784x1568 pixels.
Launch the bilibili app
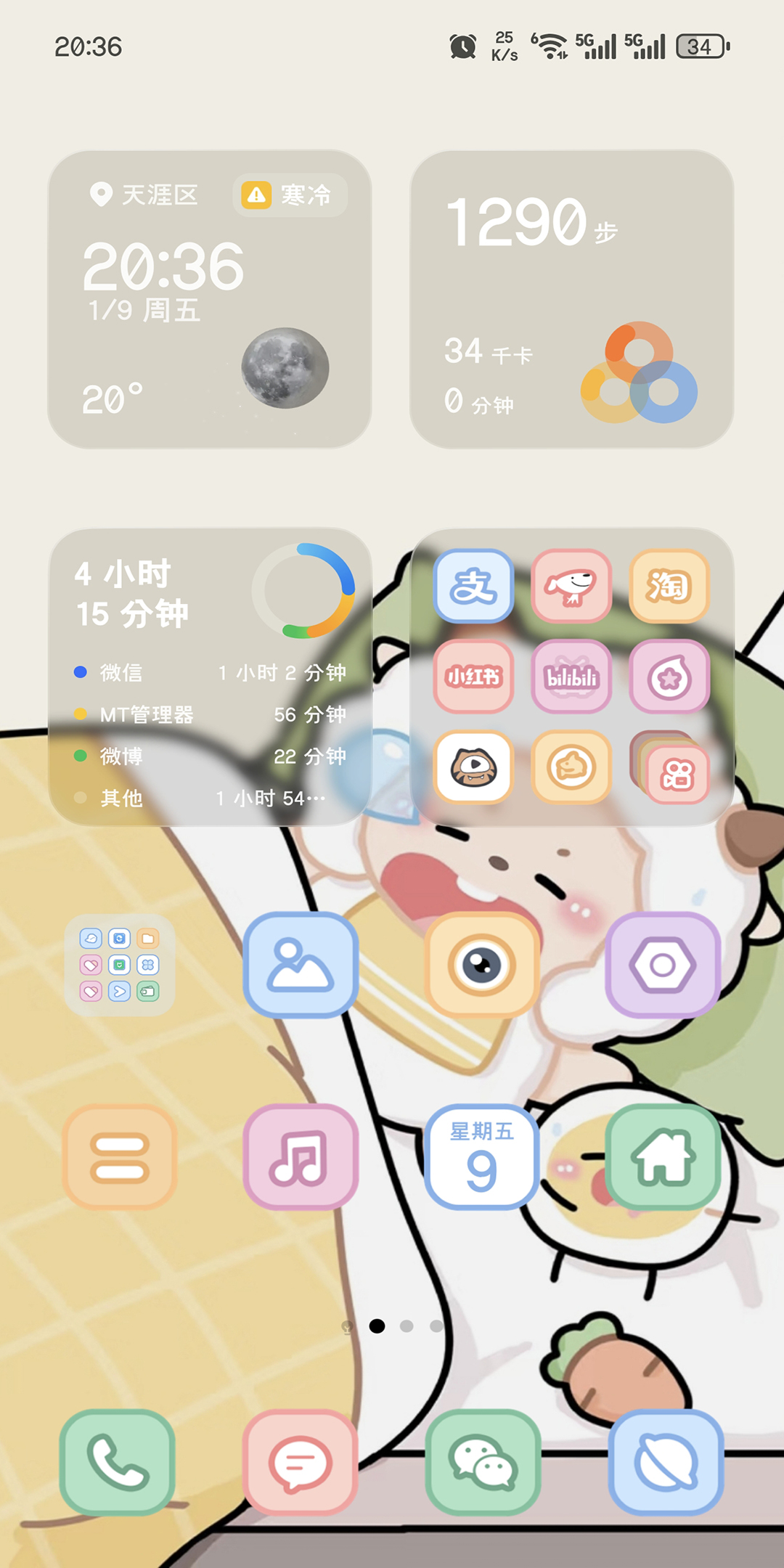(x=571, y=677)
